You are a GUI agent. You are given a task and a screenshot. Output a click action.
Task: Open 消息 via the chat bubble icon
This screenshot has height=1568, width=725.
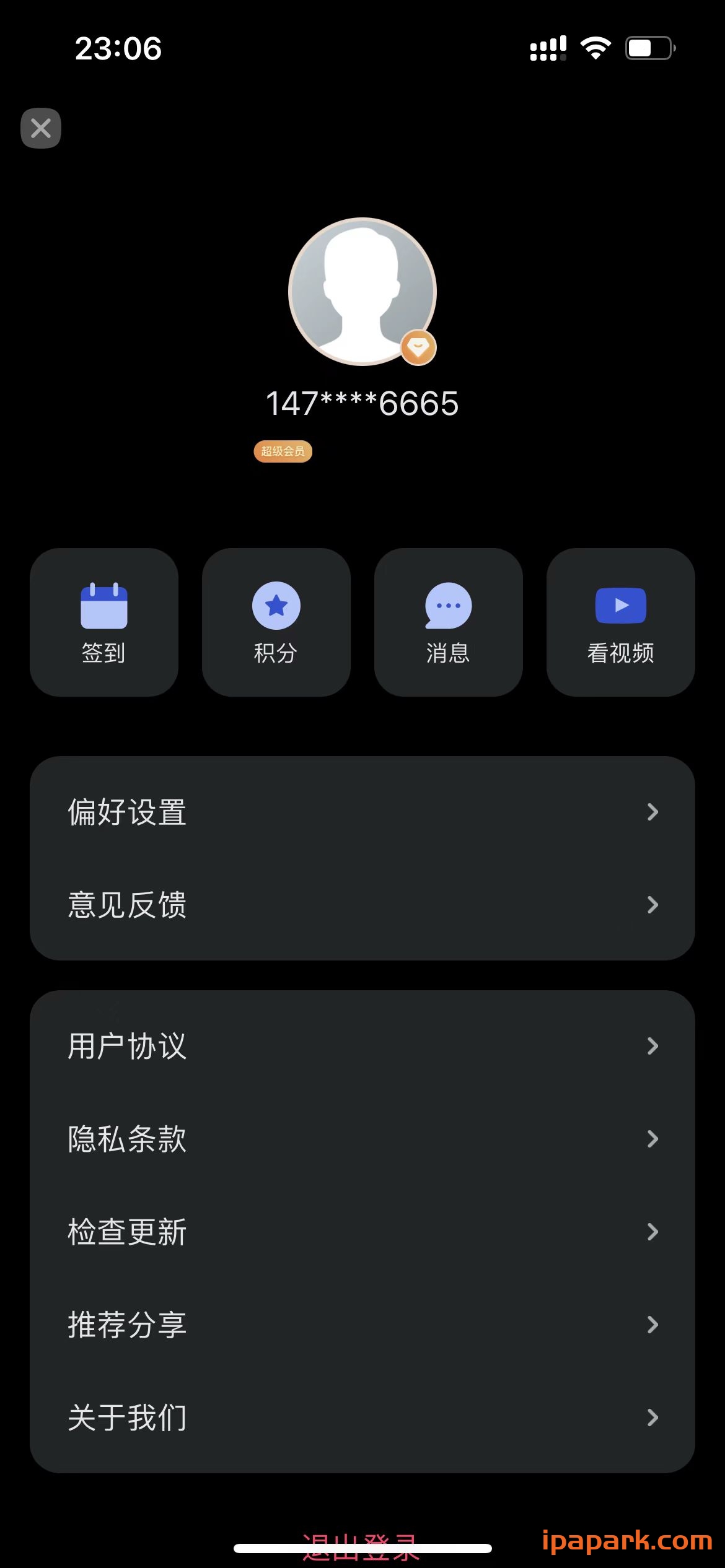[x=448, y=605]
